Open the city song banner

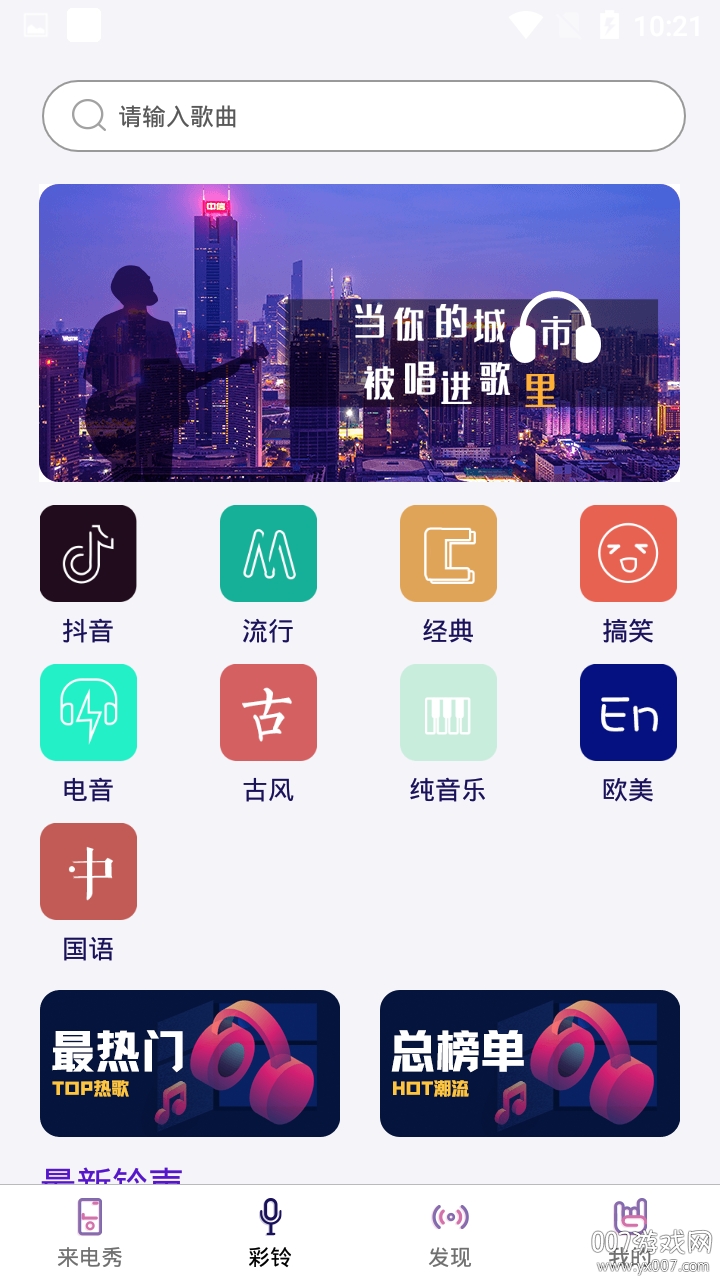pos(359,333)
